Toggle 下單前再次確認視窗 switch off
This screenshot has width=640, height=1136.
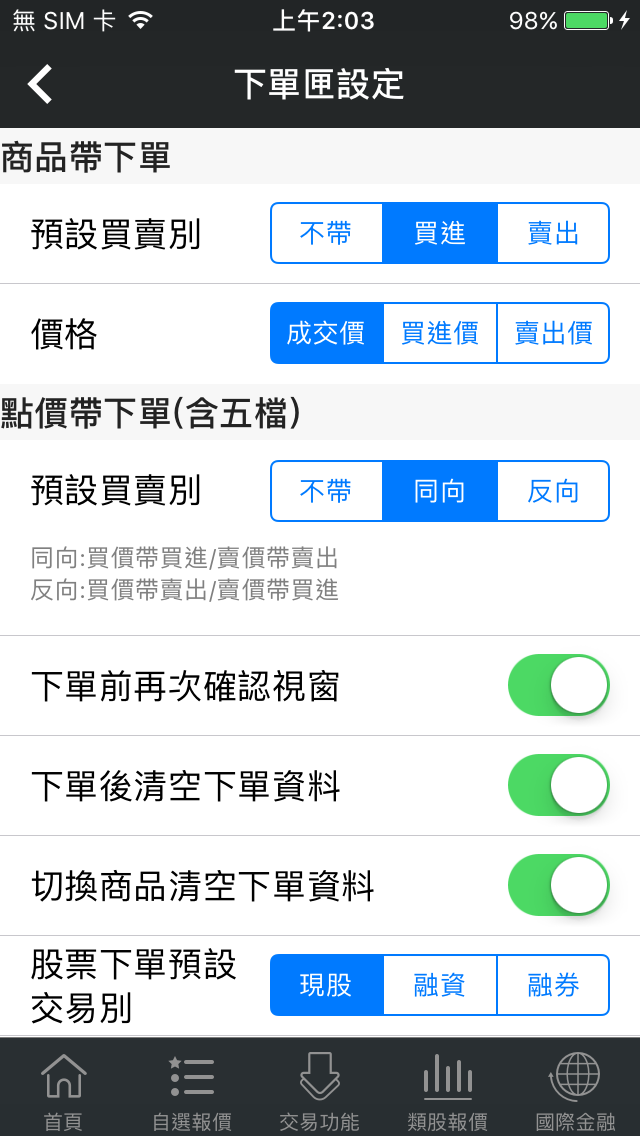point(558,685)
